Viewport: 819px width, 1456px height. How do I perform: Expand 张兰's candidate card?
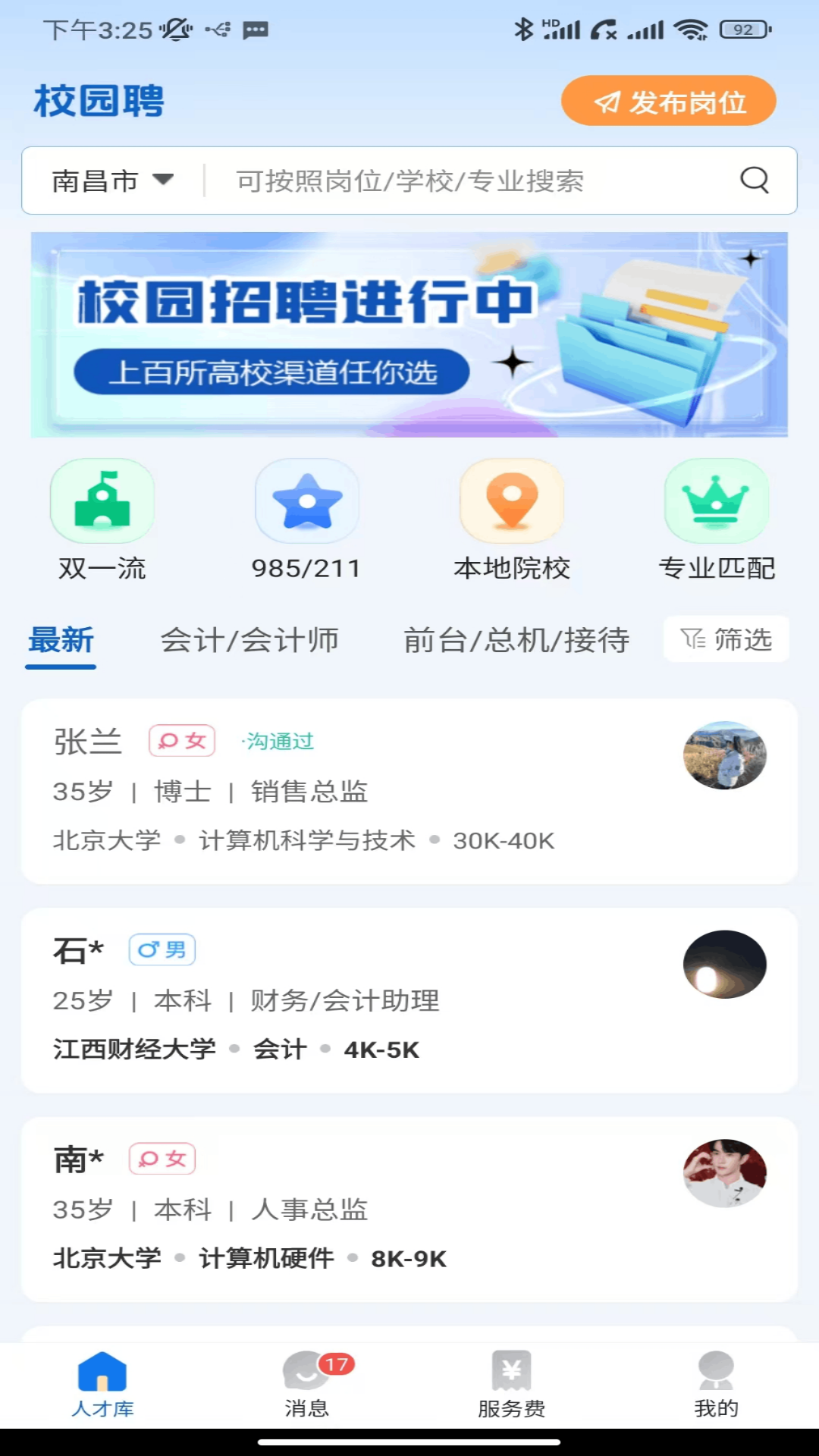point(409,792)
